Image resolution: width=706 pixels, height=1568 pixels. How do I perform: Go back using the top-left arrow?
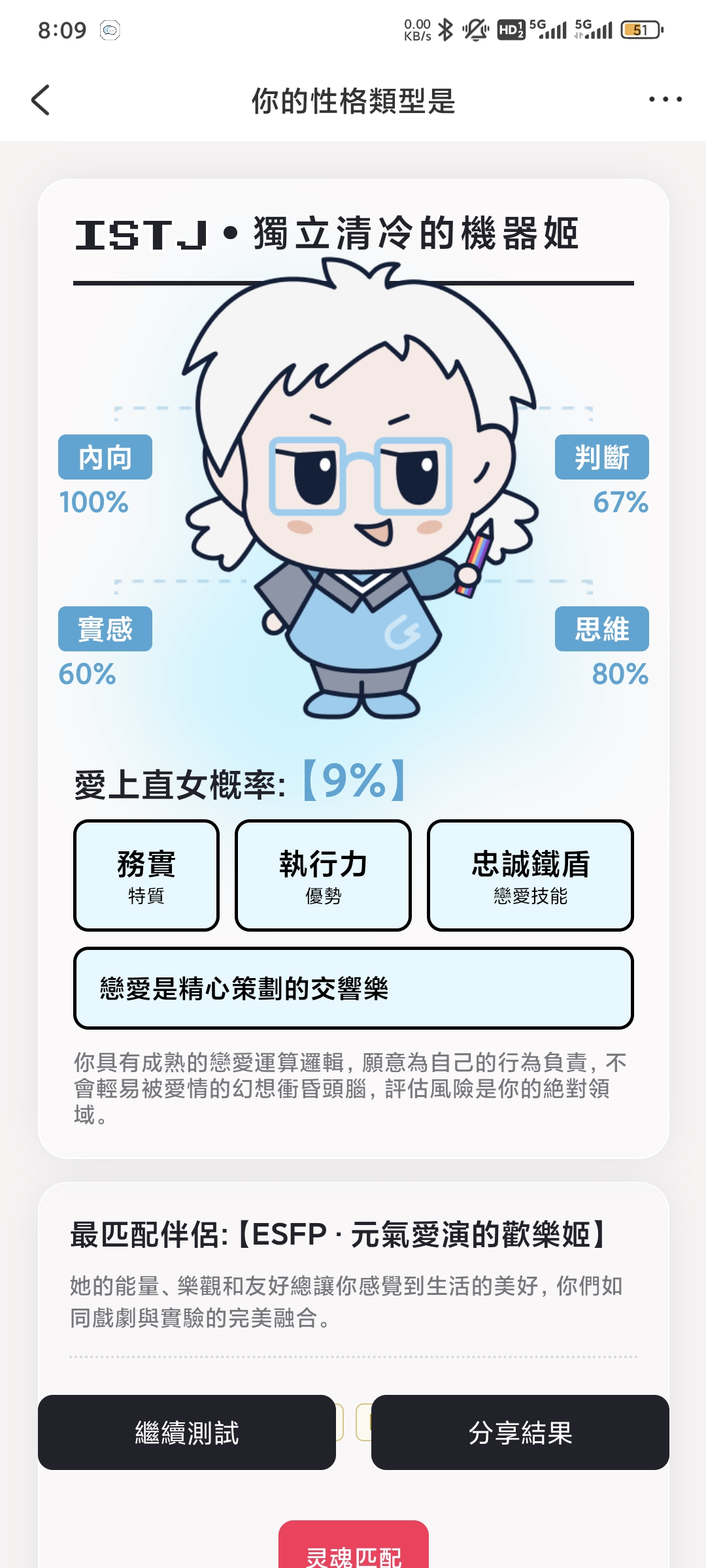(41, 100)
